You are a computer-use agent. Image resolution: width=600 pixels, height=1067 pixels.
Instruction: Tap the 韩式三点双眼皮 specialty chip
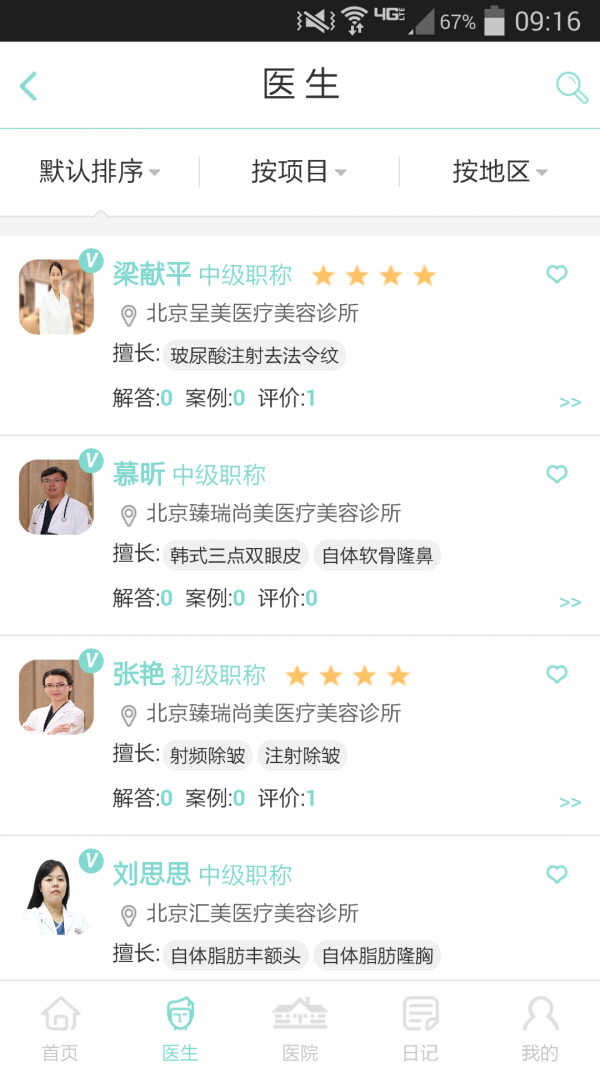coord(236,556)
